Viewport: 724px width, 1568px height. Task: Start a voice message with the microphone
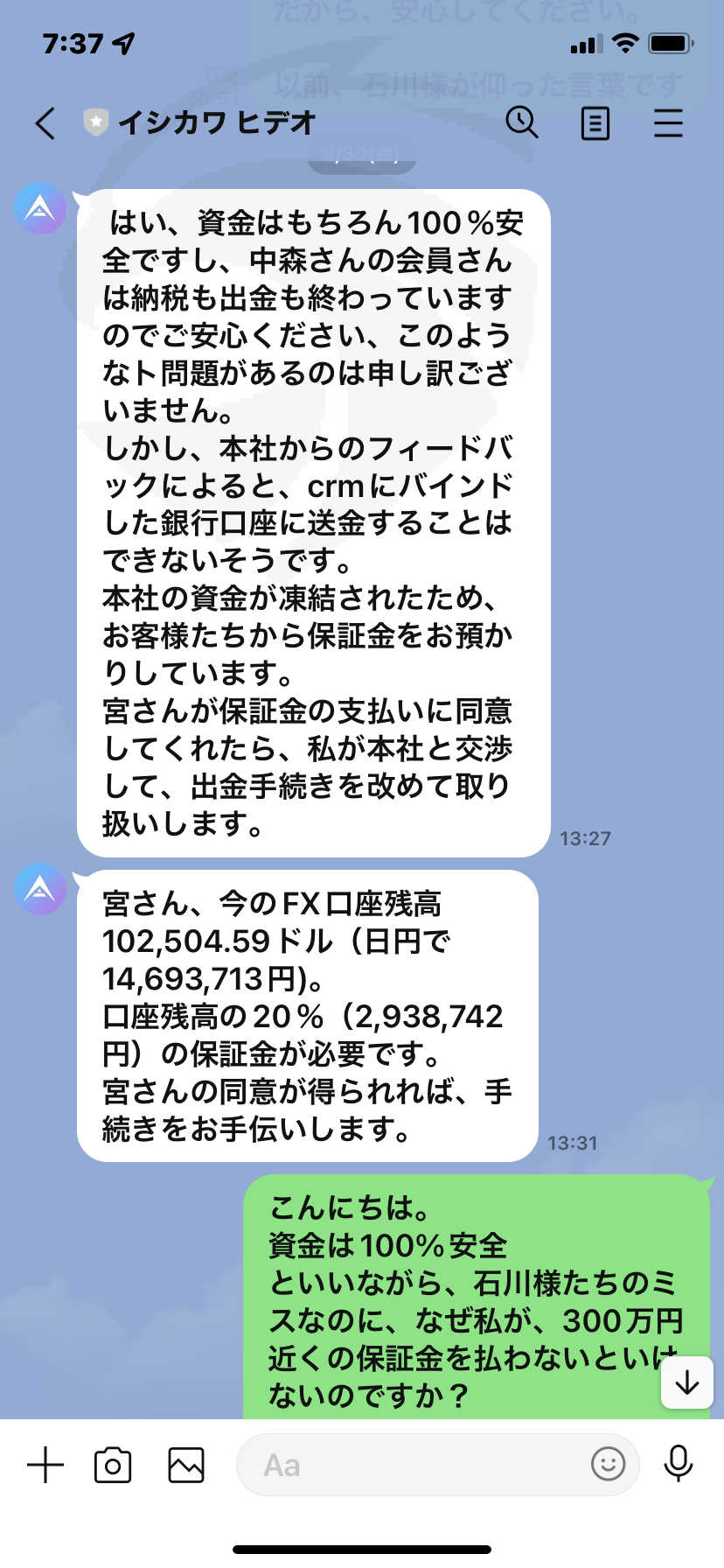[x=679, y=1464]
